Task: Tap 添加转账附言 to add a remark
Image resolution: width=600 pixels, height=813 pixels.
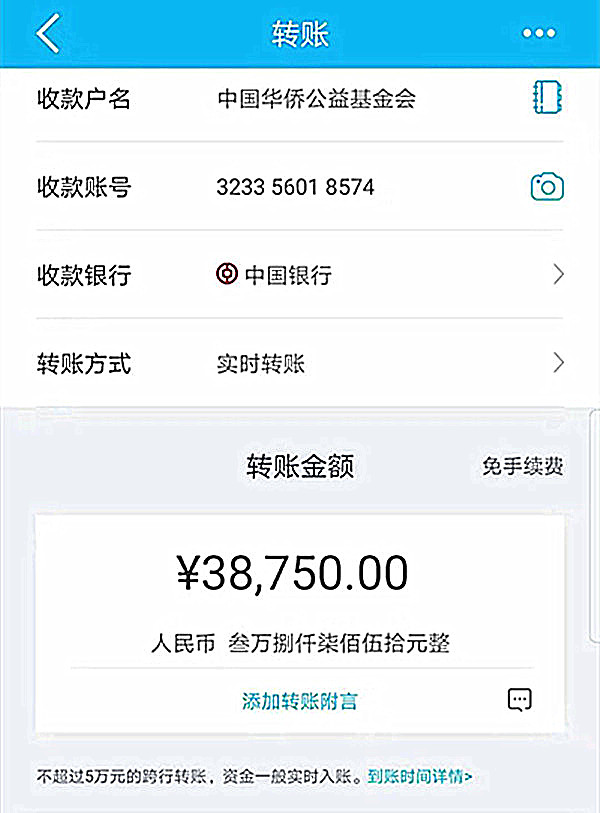Action: (299, 701)
